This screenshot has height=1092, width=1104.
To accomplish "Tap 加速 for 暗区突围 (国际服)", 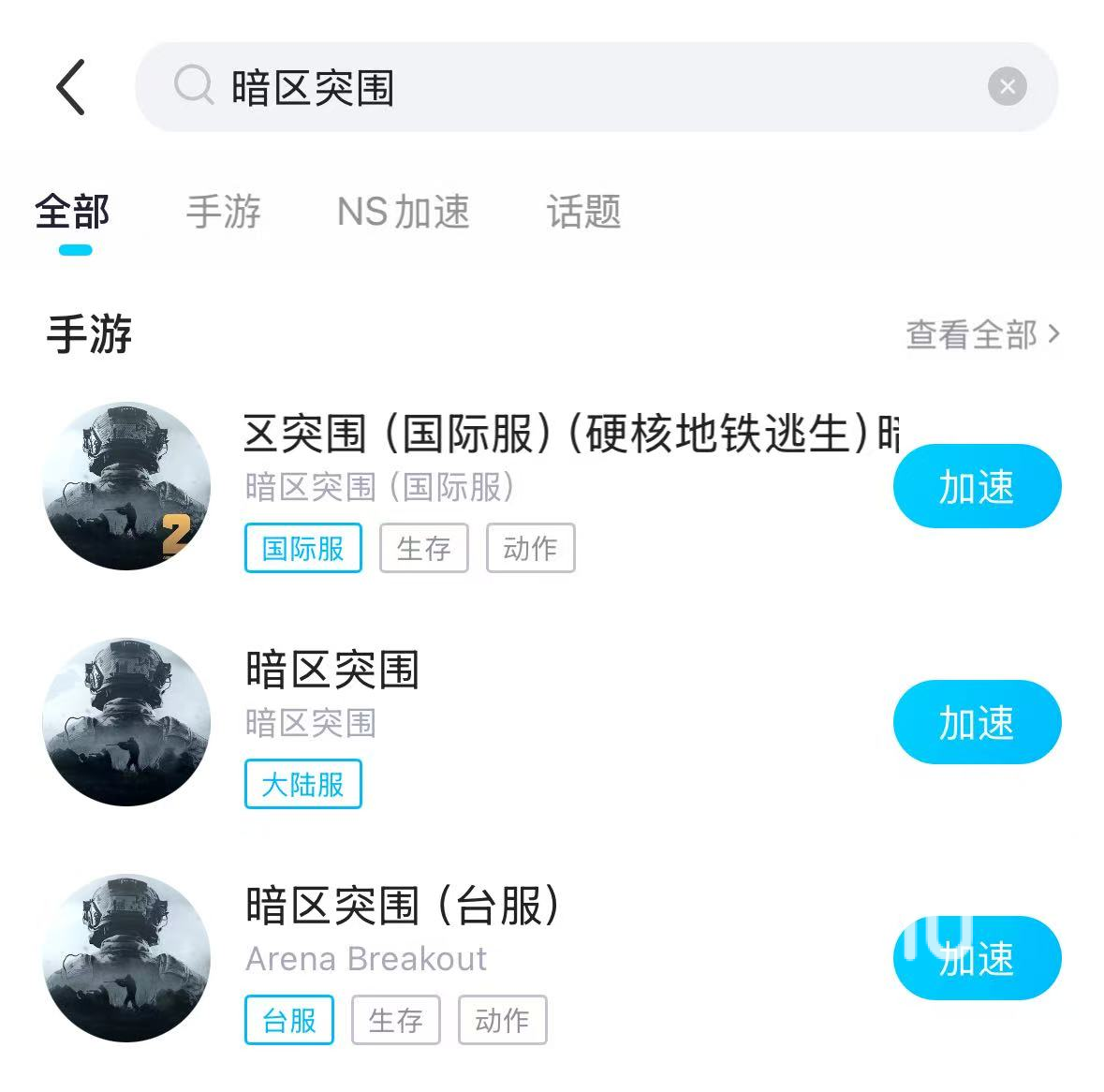I will (x=977, y=486).
